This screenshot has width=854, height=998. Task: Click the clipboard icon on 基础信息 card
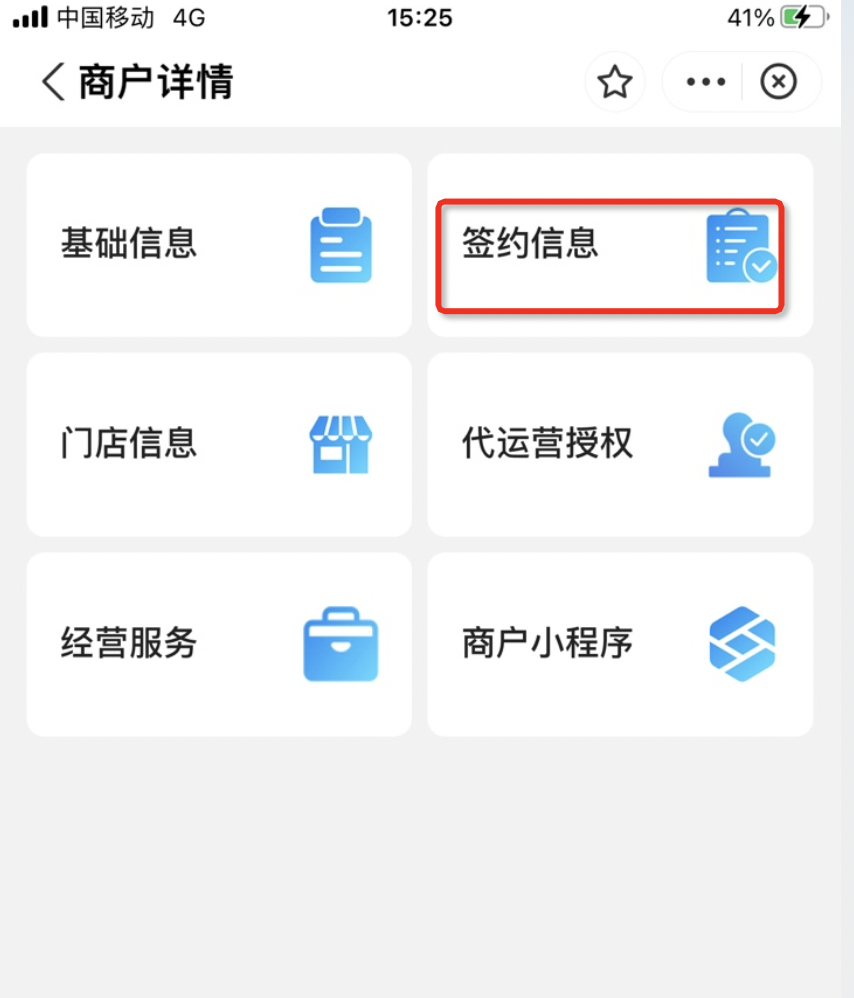[340, 244]
